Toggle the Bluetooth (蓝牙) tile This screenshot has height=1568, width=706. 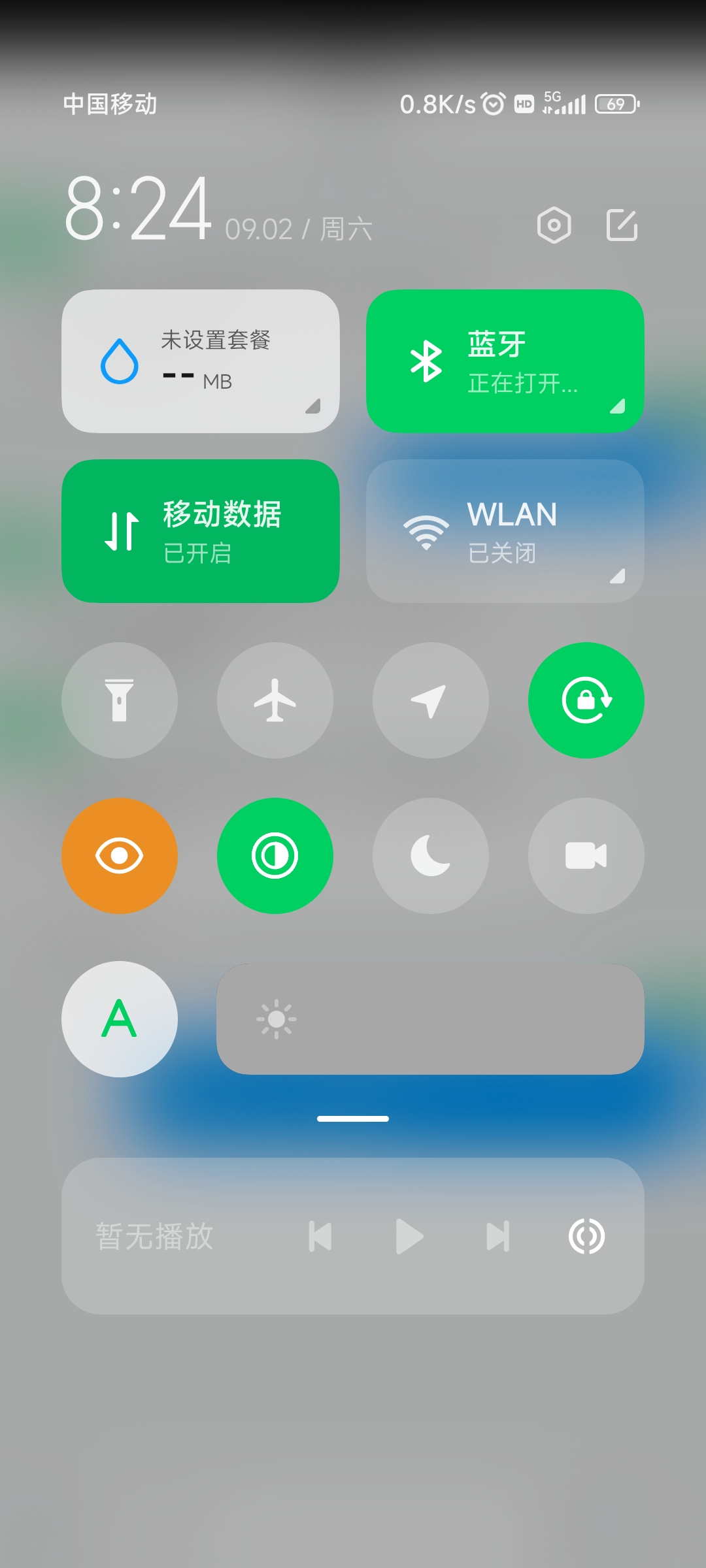(505, 361)
